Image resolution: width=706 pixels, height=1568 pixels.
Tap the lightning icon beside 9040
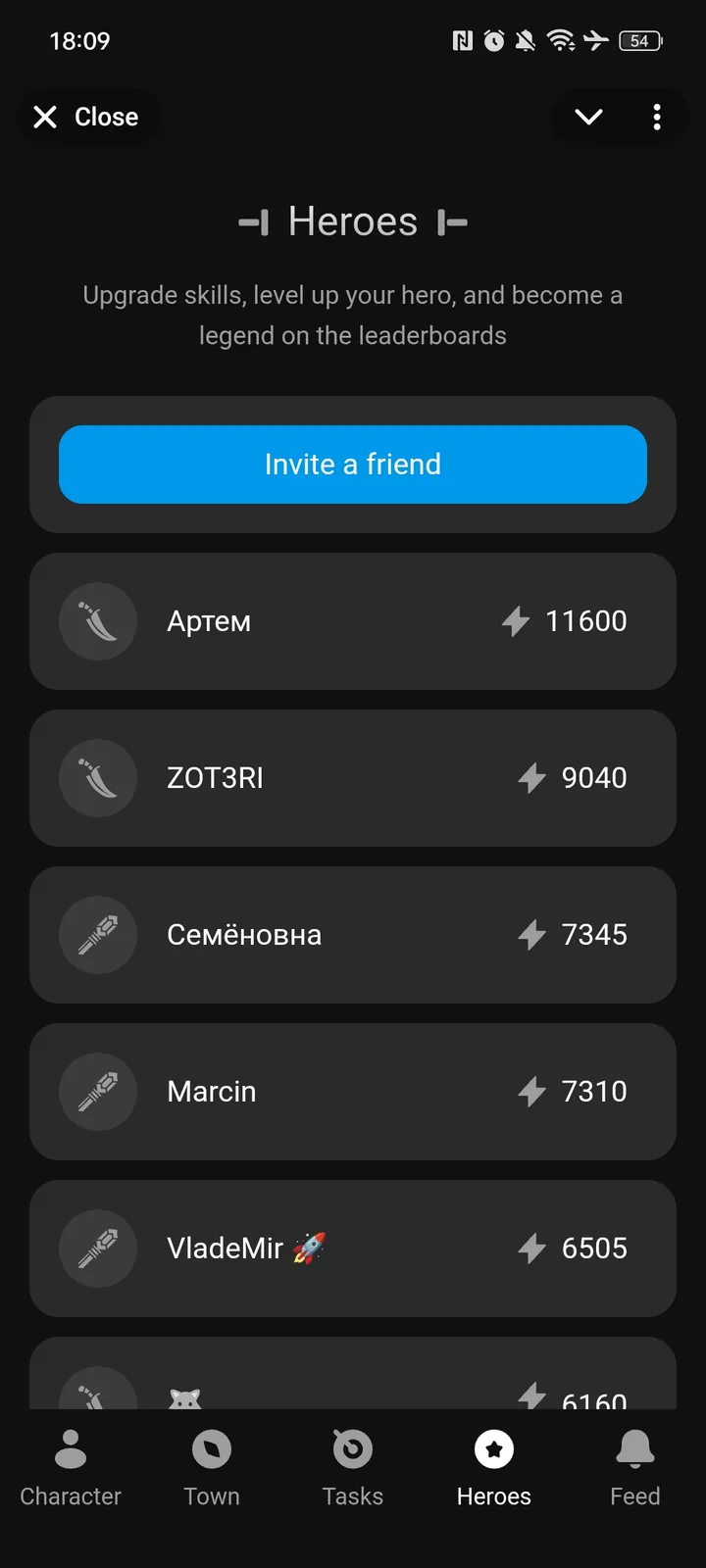pyautogui.click(x=532, y=777)
